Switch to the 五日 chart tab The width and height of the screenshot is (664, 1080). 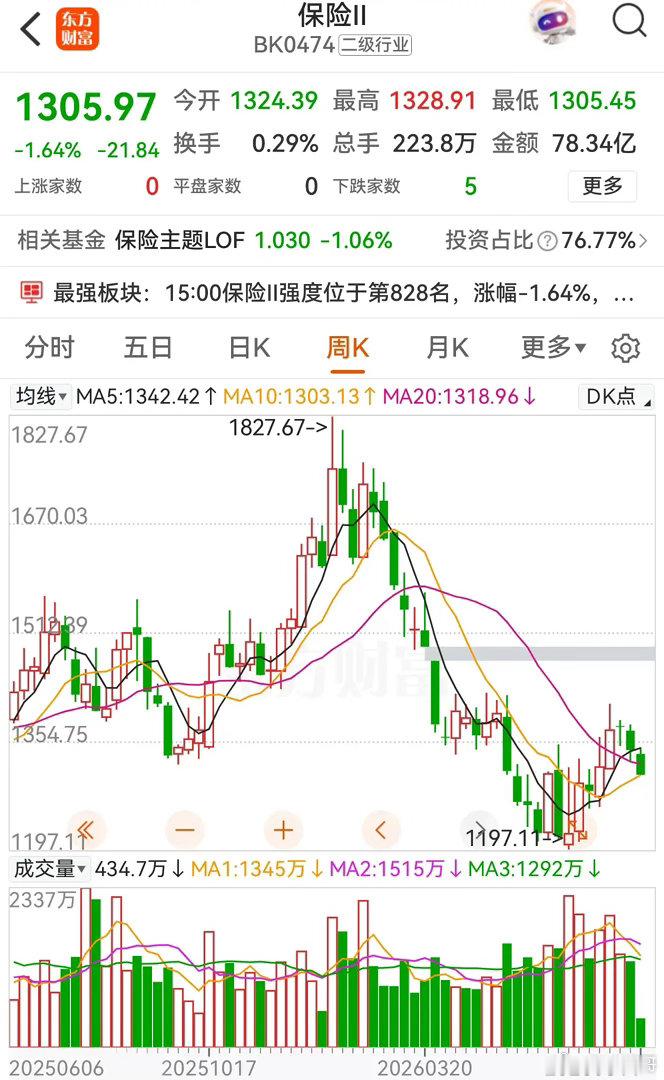(x=147, y=347)
